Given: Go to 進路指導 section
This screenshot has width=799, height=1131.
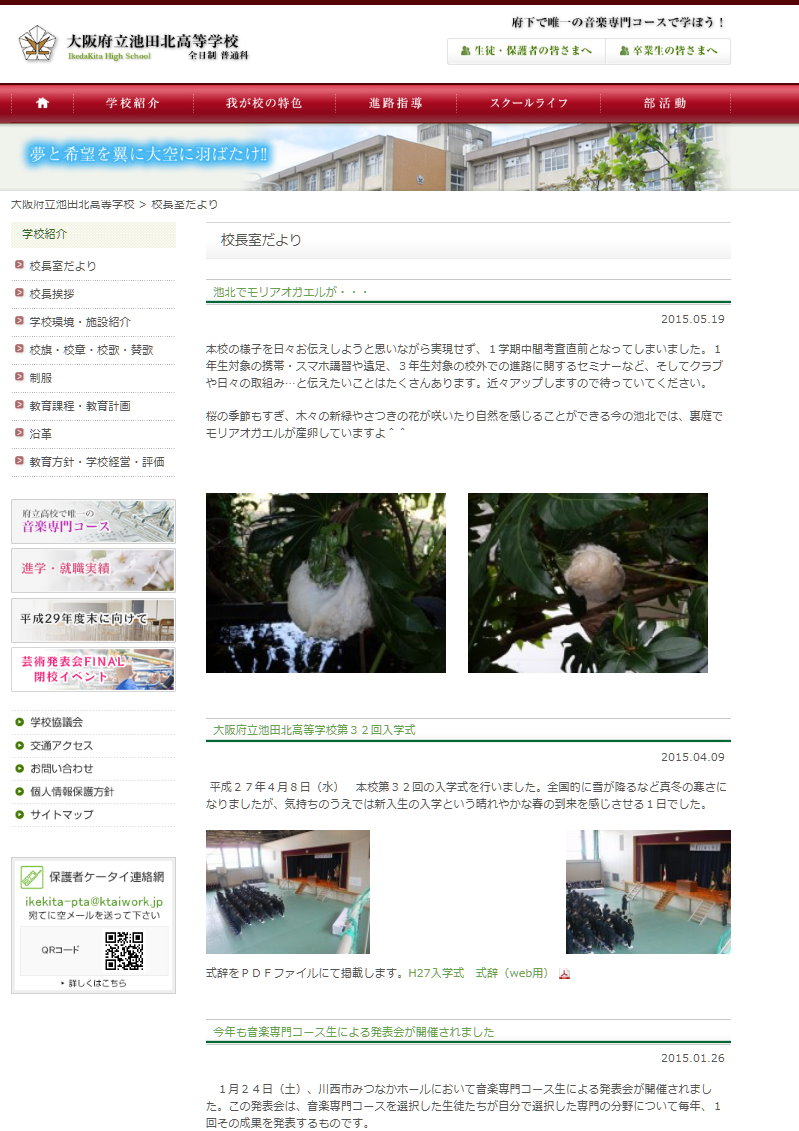Looking at the screenshot, I should click(x=395, y=103).
